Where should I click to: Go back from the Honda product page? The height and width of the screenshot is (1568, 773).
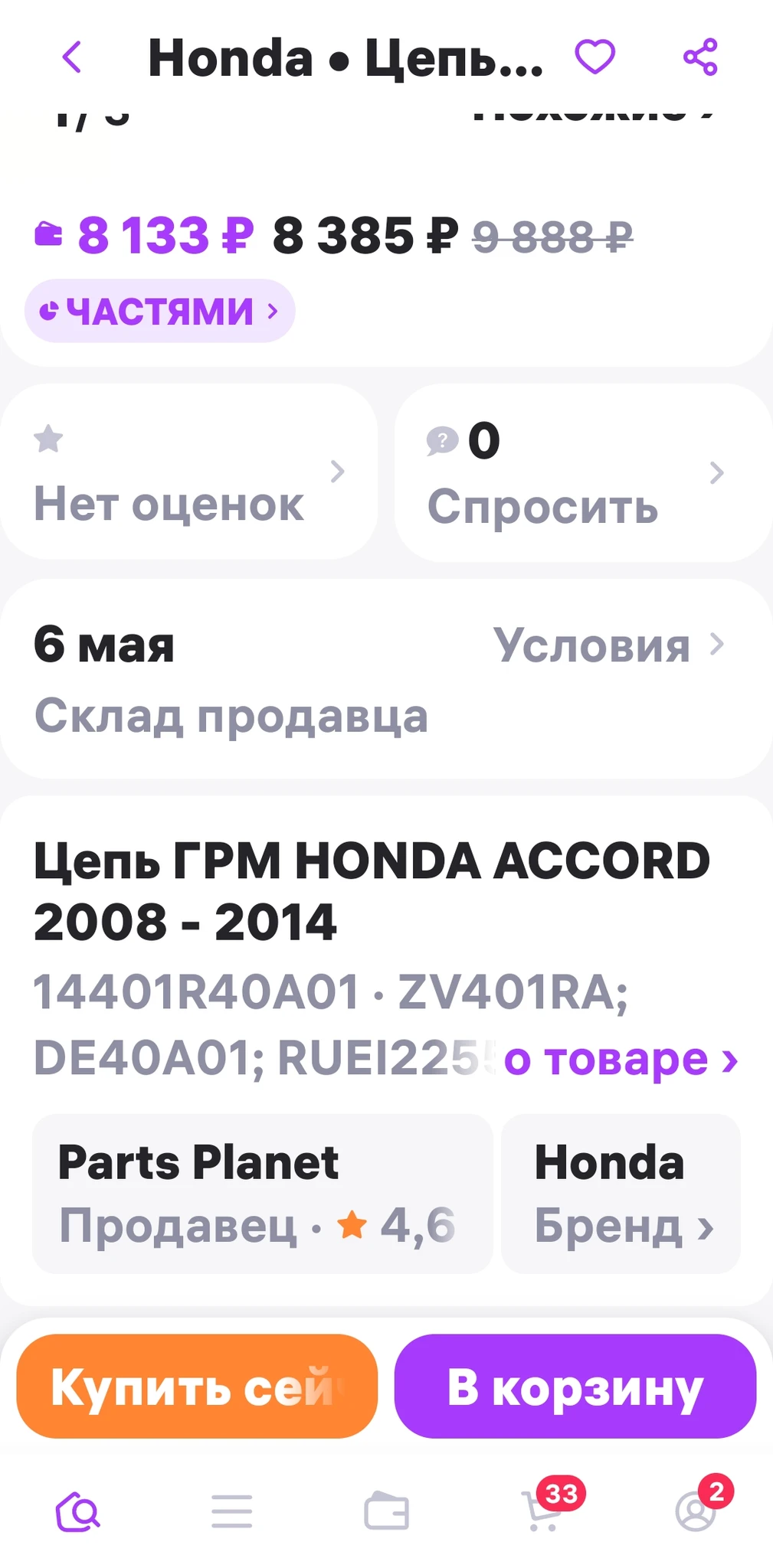click(x=72, y=57)
